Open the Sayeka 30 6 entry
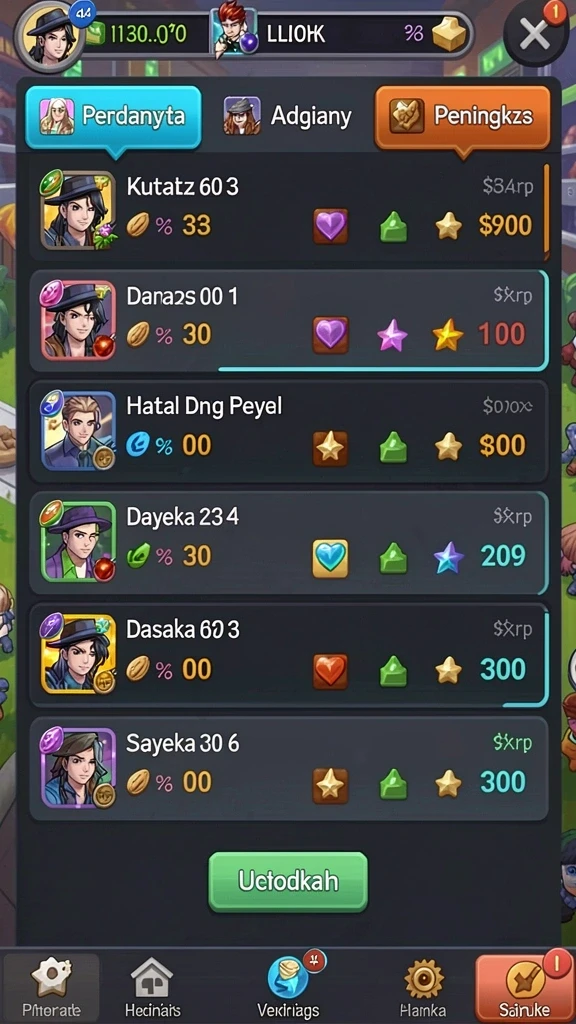 (289, 768)
